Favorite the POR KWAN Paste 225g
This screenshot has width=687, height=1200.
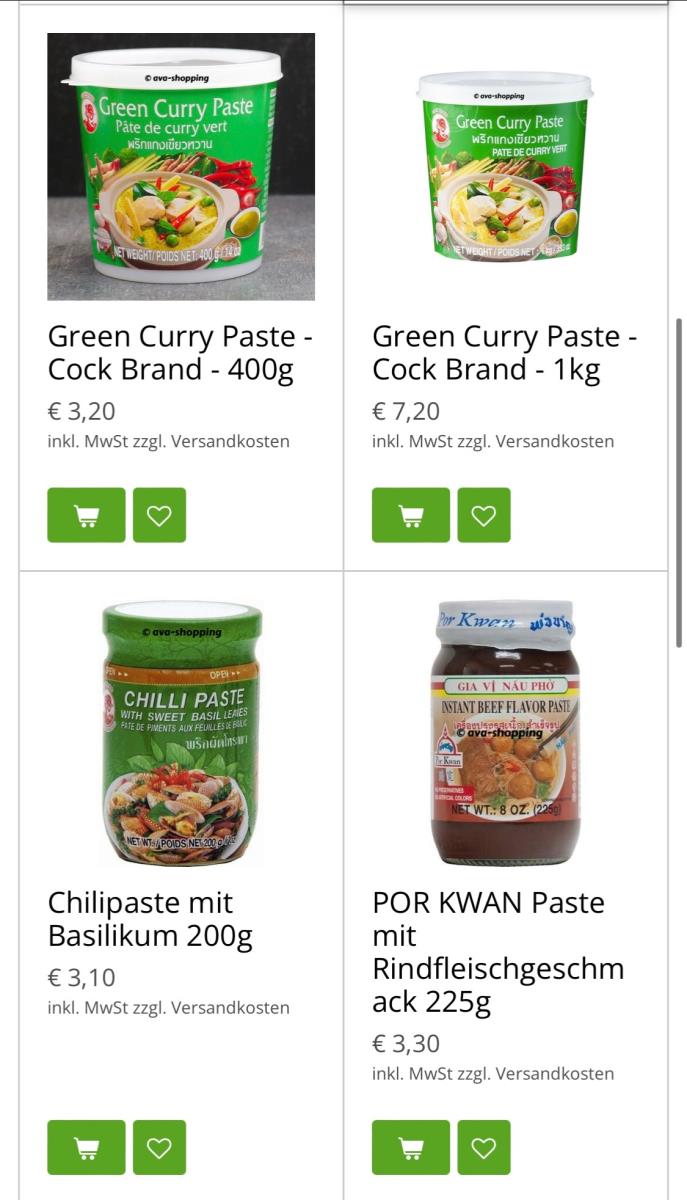(x=484, y=1147)
